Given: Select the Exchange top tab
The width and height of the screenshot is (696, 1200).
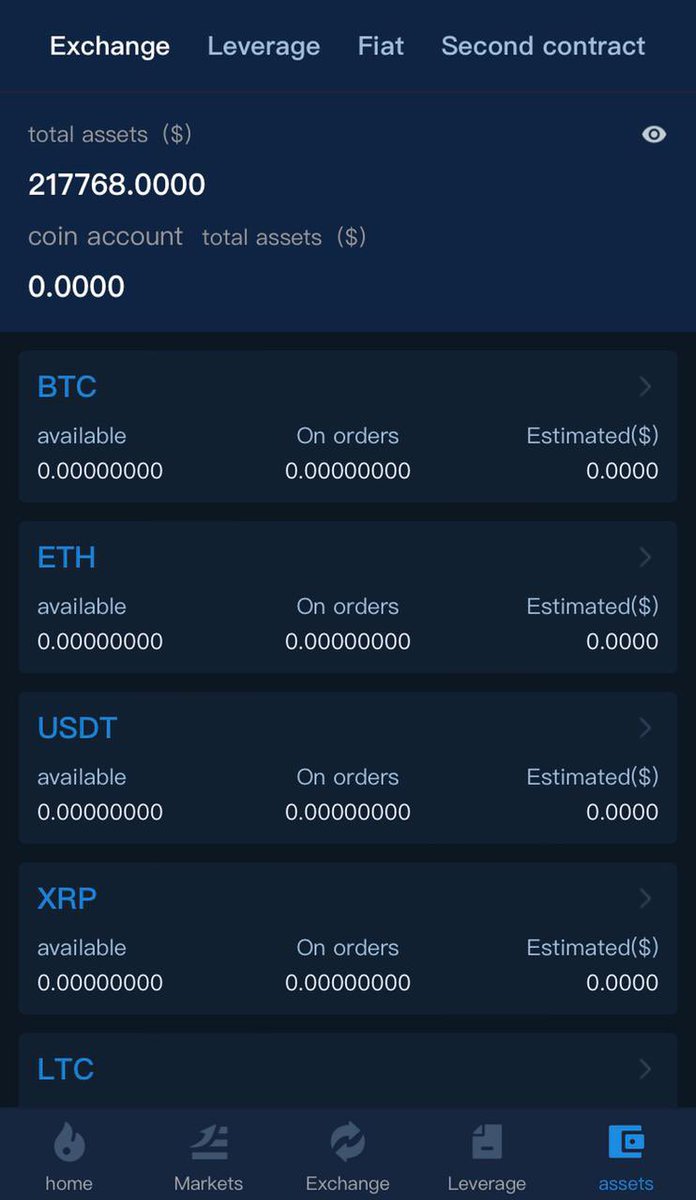Looking at the screenshot, I should (x=110, y=46).
